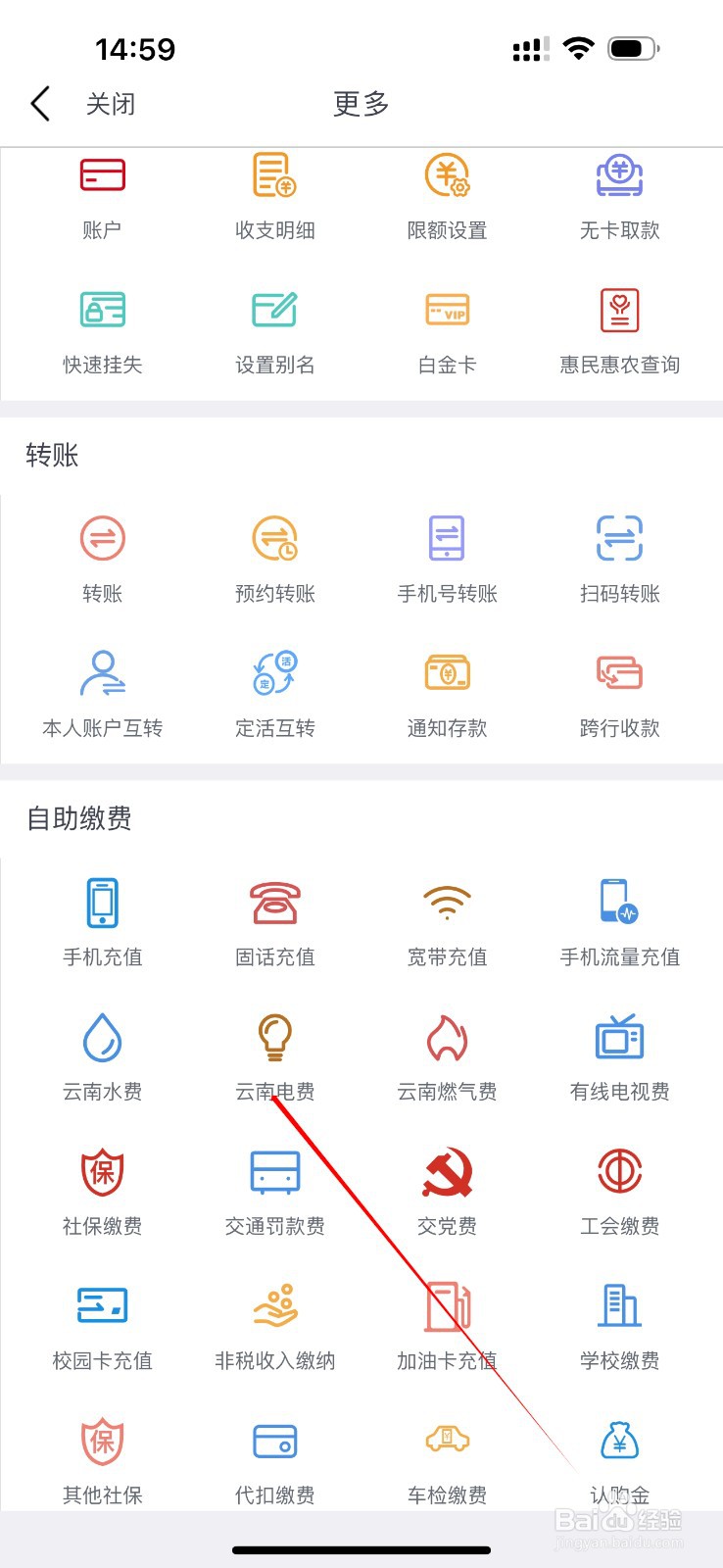Tap 关闭 to close the page

pyautogui.click(x=110, y=104)
